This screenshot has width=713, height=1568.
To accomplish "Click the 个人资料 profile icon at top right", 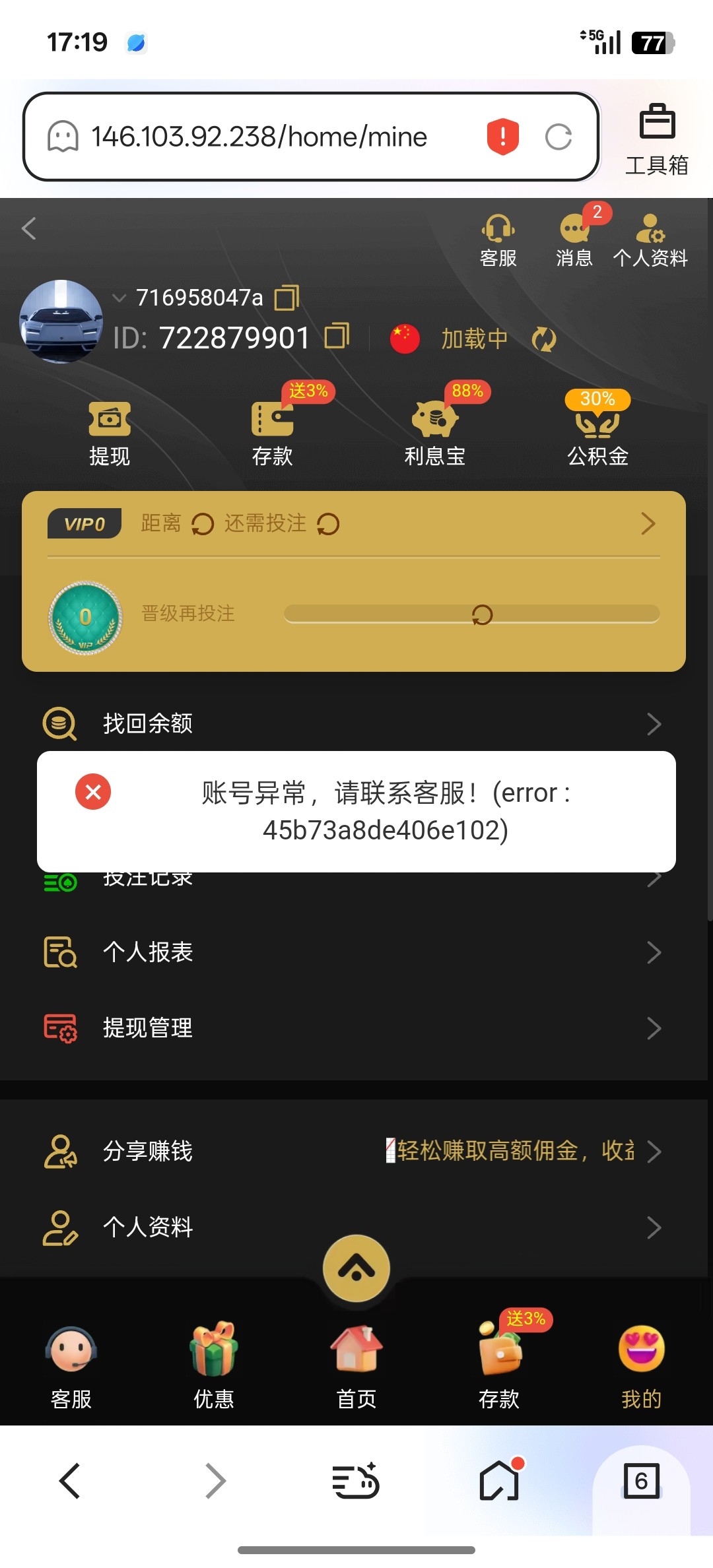I will point(651,238).
